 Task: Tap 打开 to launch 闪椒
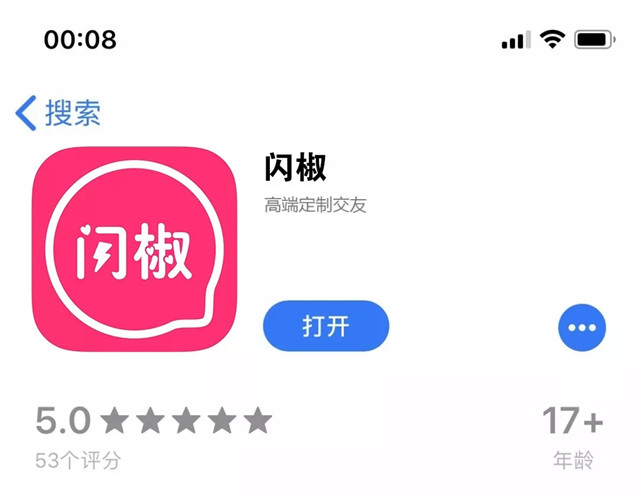click(325, 326)
